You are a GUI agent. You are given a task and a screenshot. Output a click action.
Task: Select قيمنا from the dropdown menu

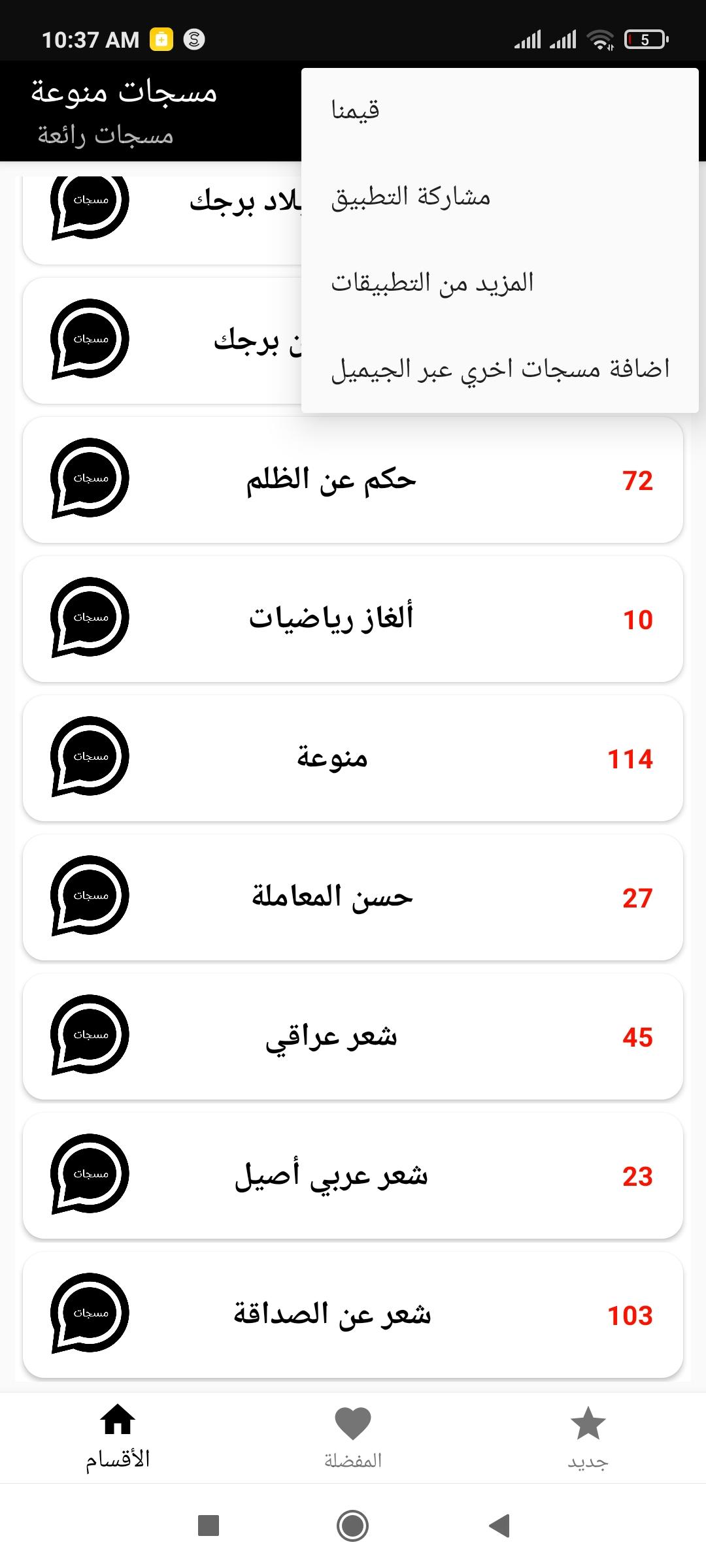point(500,110)
